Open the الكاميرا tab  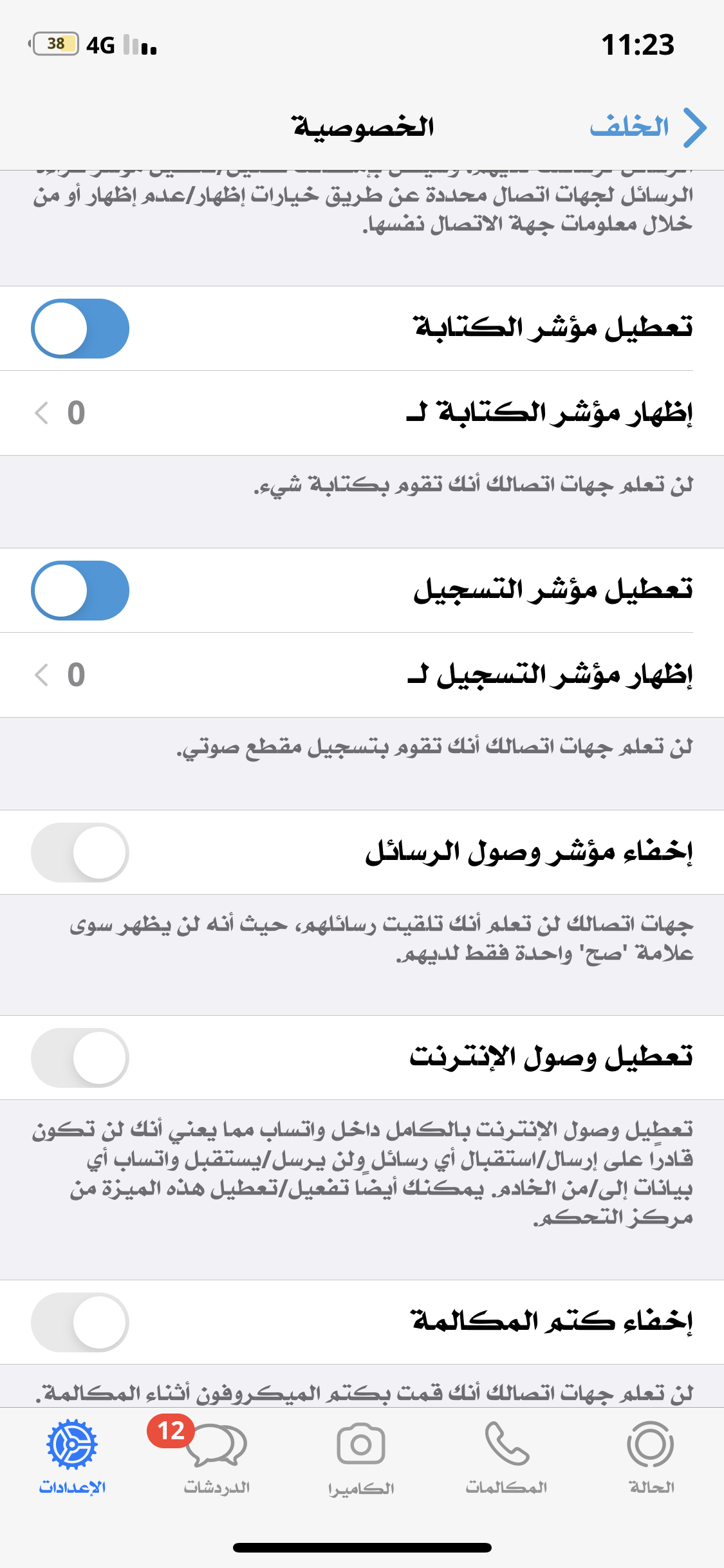361,1457
